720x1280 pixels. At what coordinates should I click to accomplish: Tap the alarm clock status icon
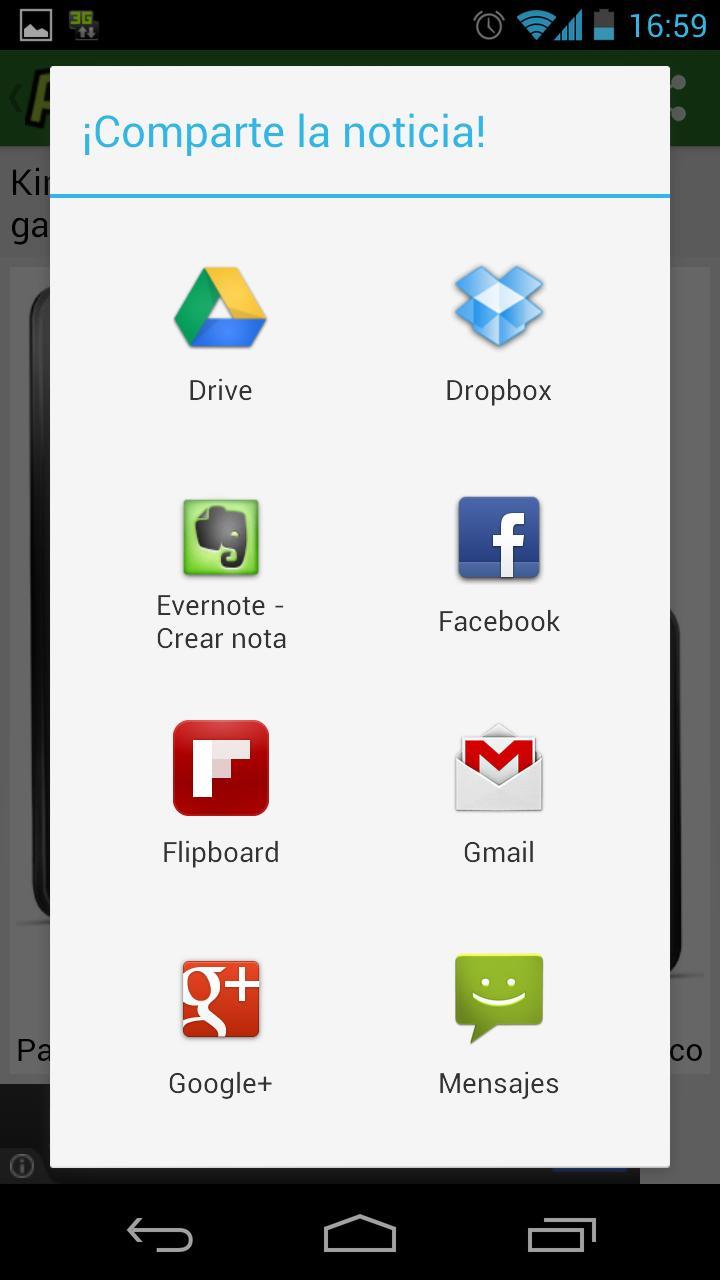point(487,23)
